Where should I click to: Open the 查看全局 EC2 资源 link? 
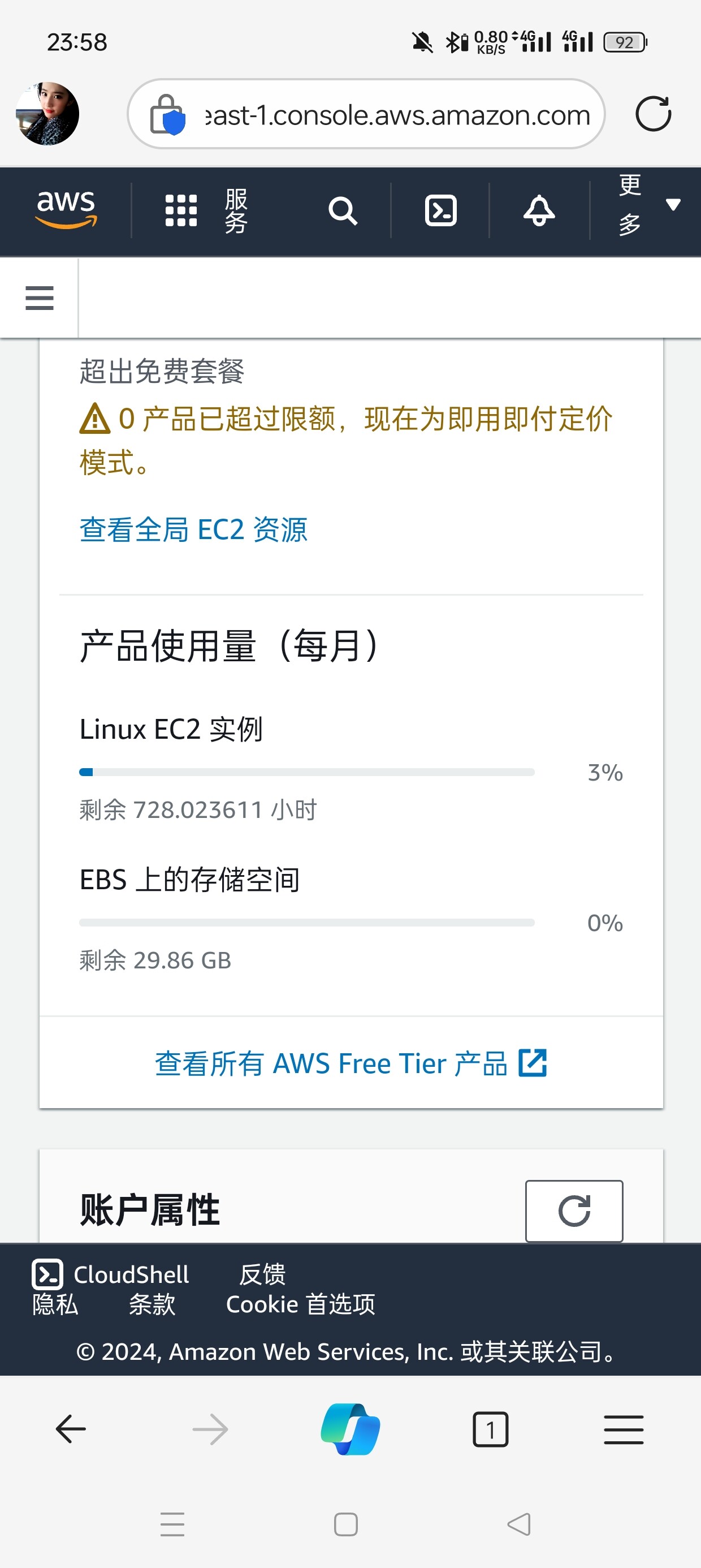[x=193, y=529]
